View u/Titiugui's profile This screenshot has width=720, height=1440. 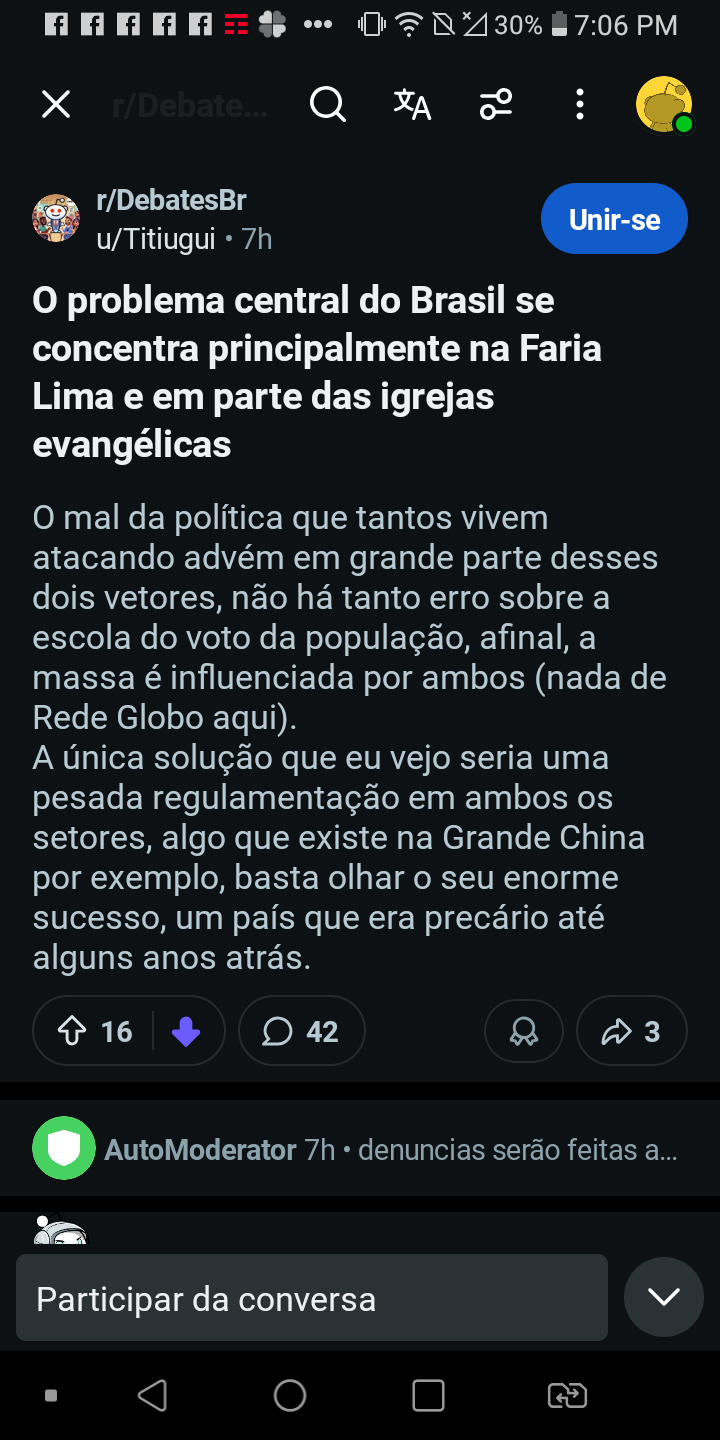pyautogui.click(x=155, y=240)
